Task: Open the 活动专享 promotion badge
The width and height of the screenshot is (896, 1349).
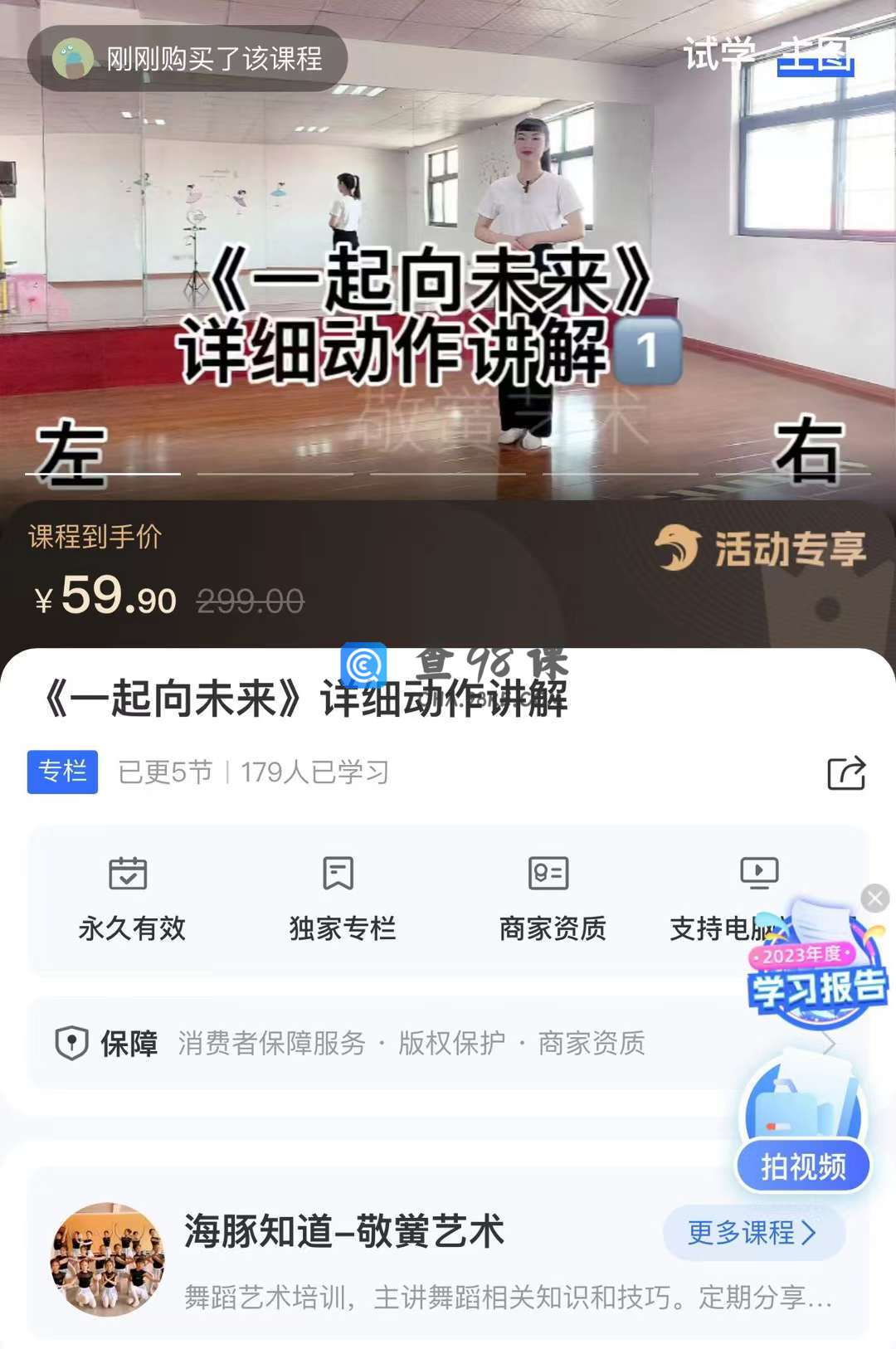Action: point(761,548)
